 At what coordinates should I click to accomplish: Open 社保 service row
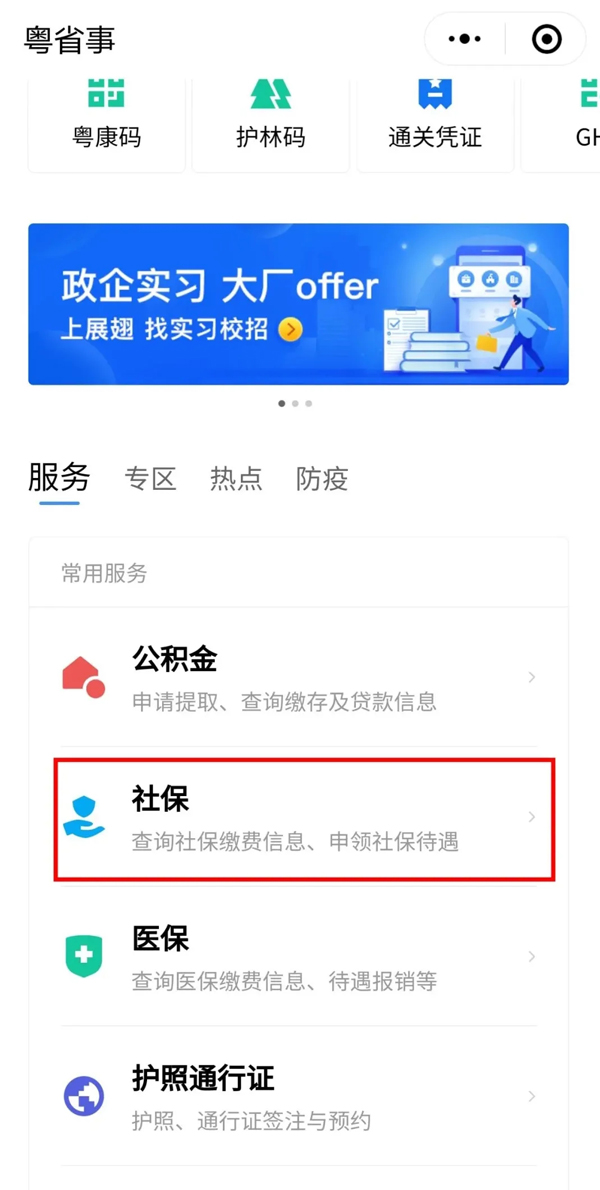pos(298,818)
